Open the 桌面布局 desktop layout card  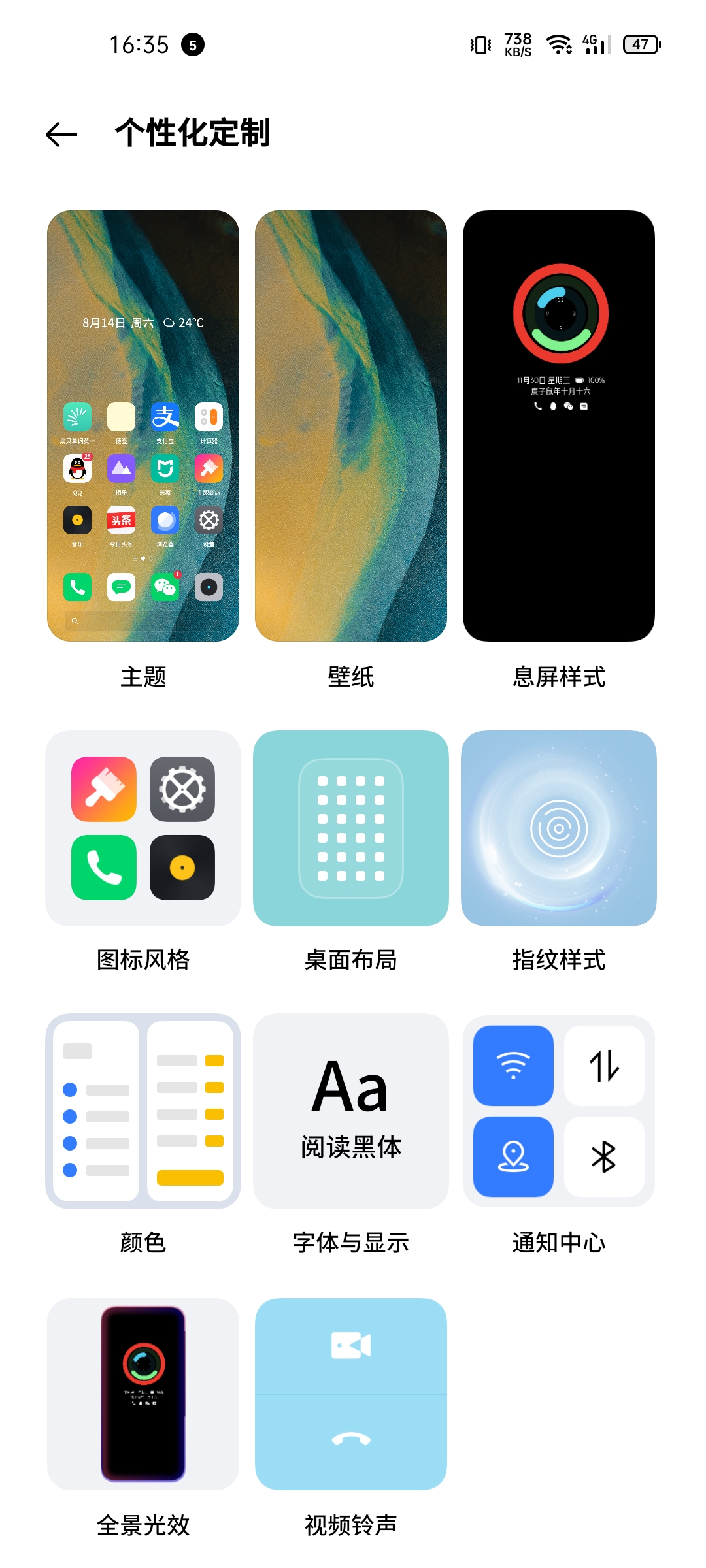[x=350, y=830]
